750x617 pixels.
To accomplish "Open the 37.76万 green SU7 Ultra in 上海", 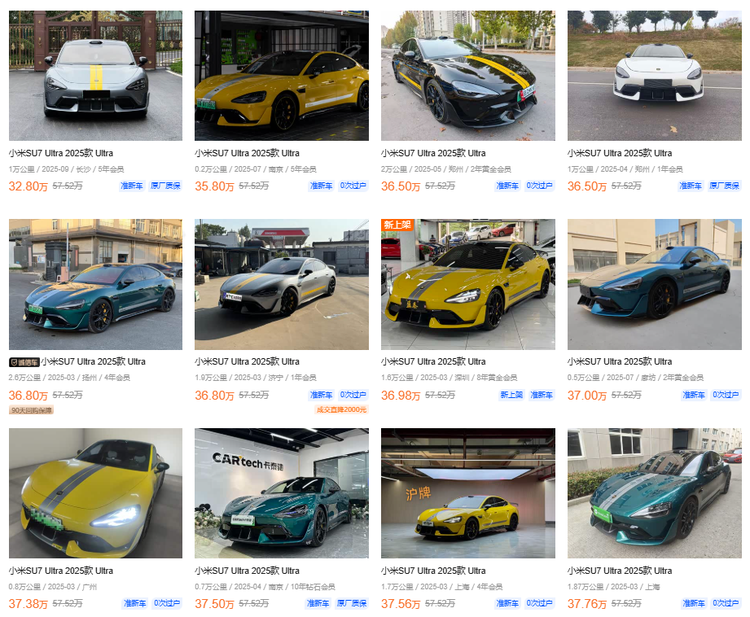I will coord(654,493).
